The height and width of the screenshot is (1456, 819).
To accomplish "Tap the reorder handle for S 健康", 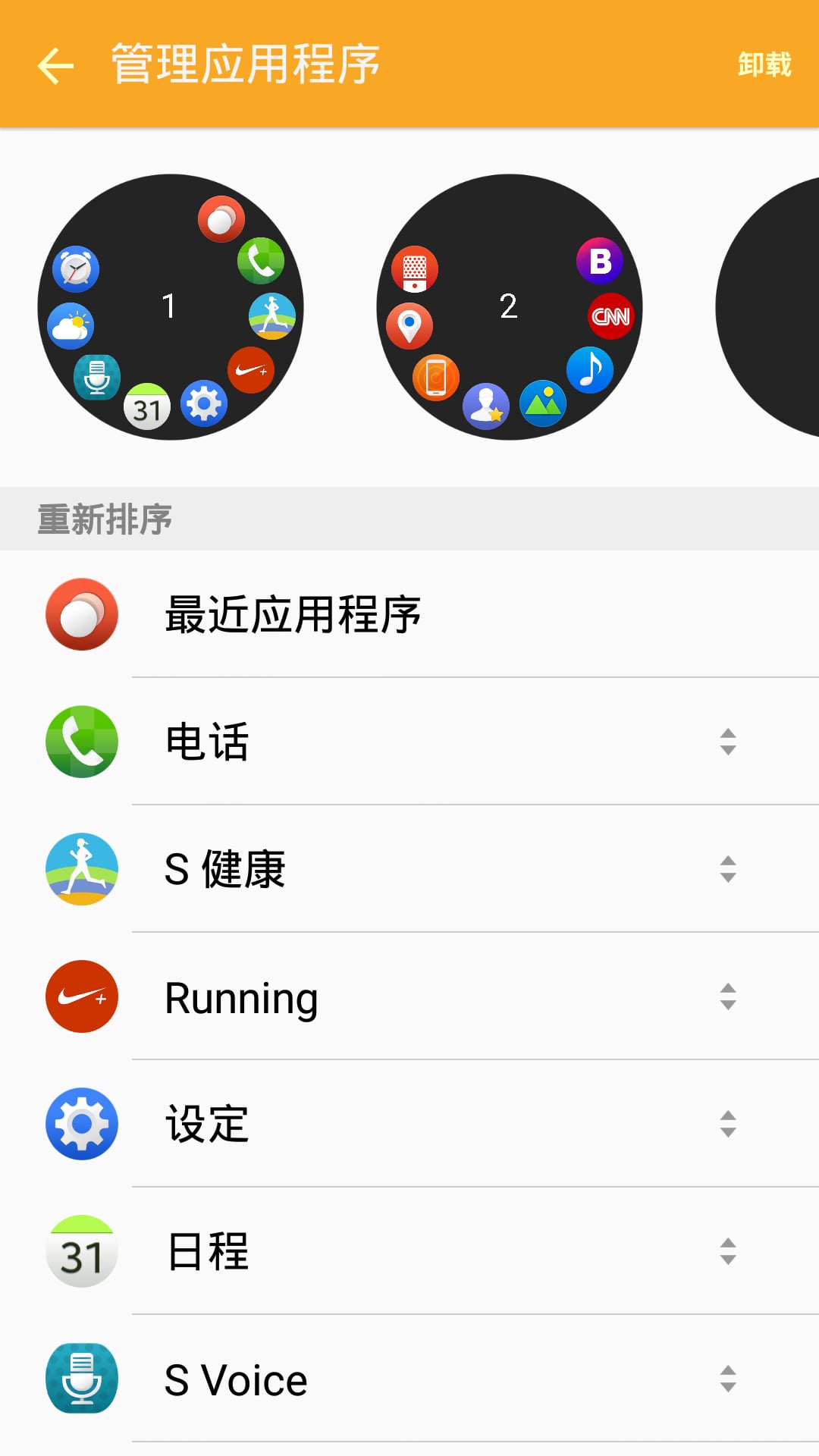I will tap(728, 869).
